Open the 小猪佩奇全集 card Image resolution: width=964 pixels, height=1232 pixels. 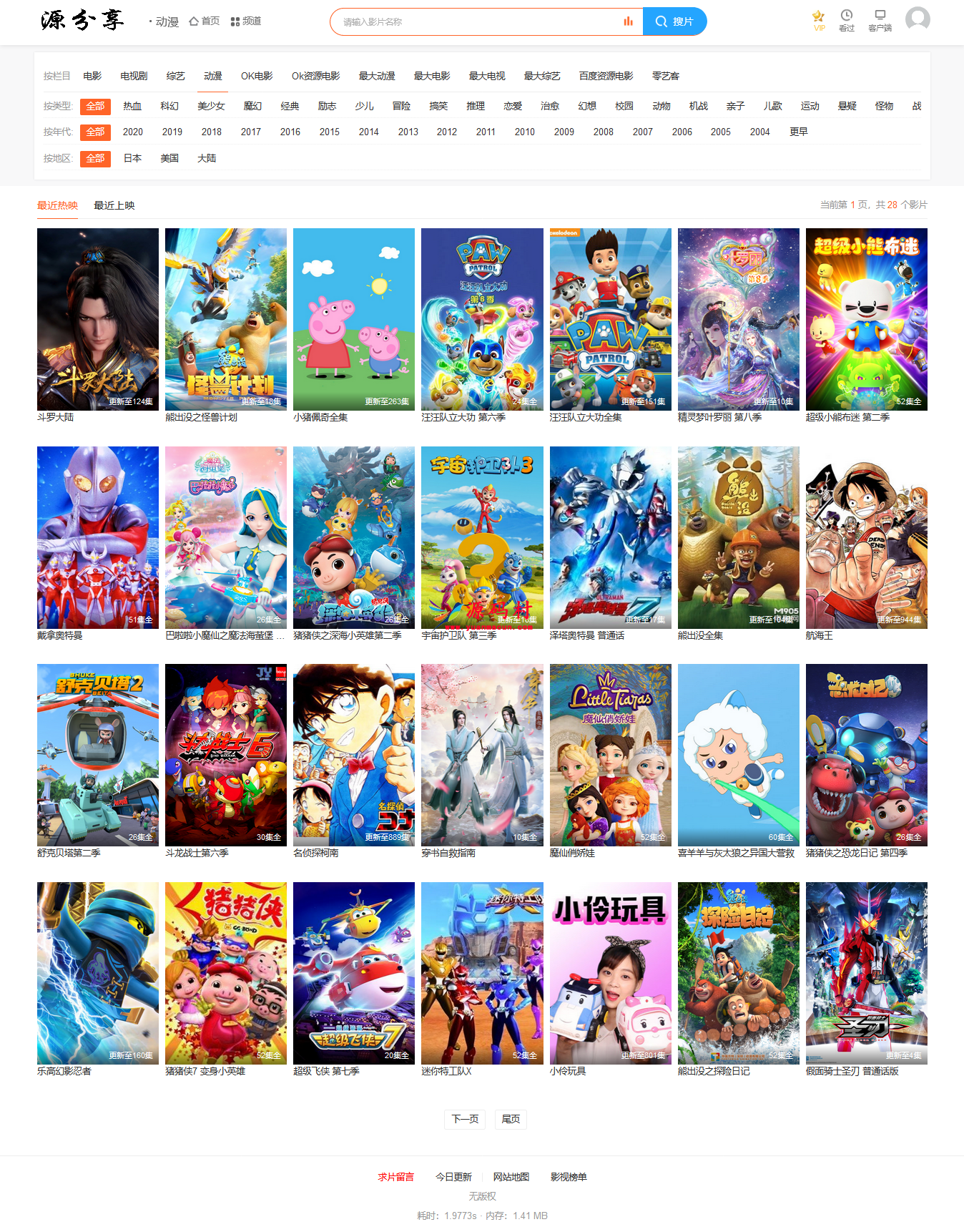point(354,319)
